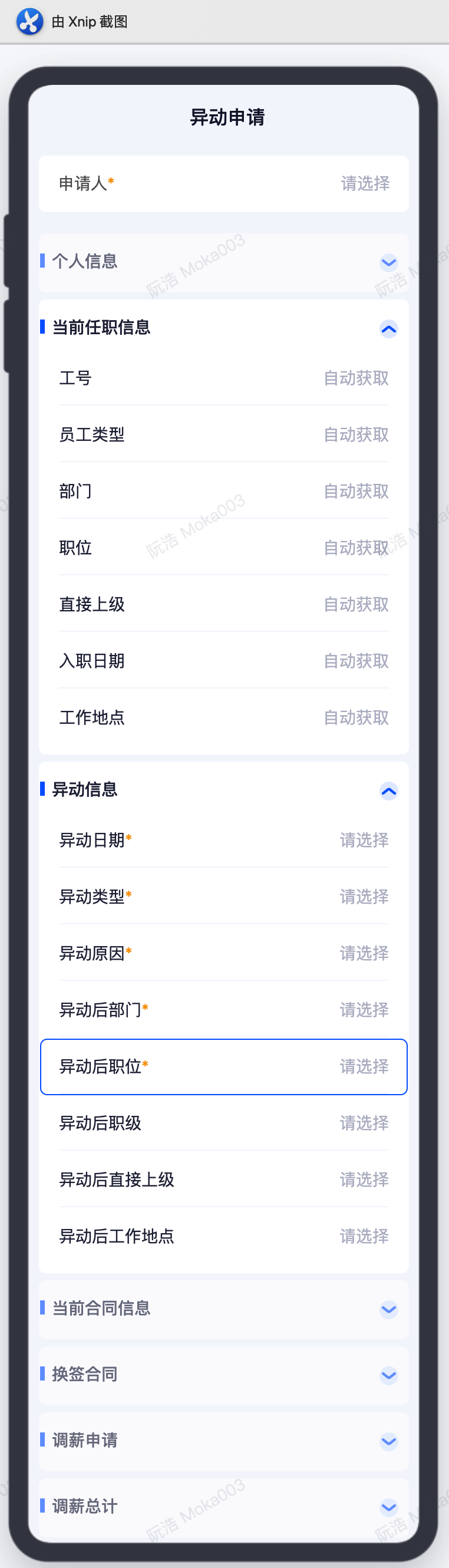
Task: Expand the 调薪申请 section
Action: tap(388, 1441)
